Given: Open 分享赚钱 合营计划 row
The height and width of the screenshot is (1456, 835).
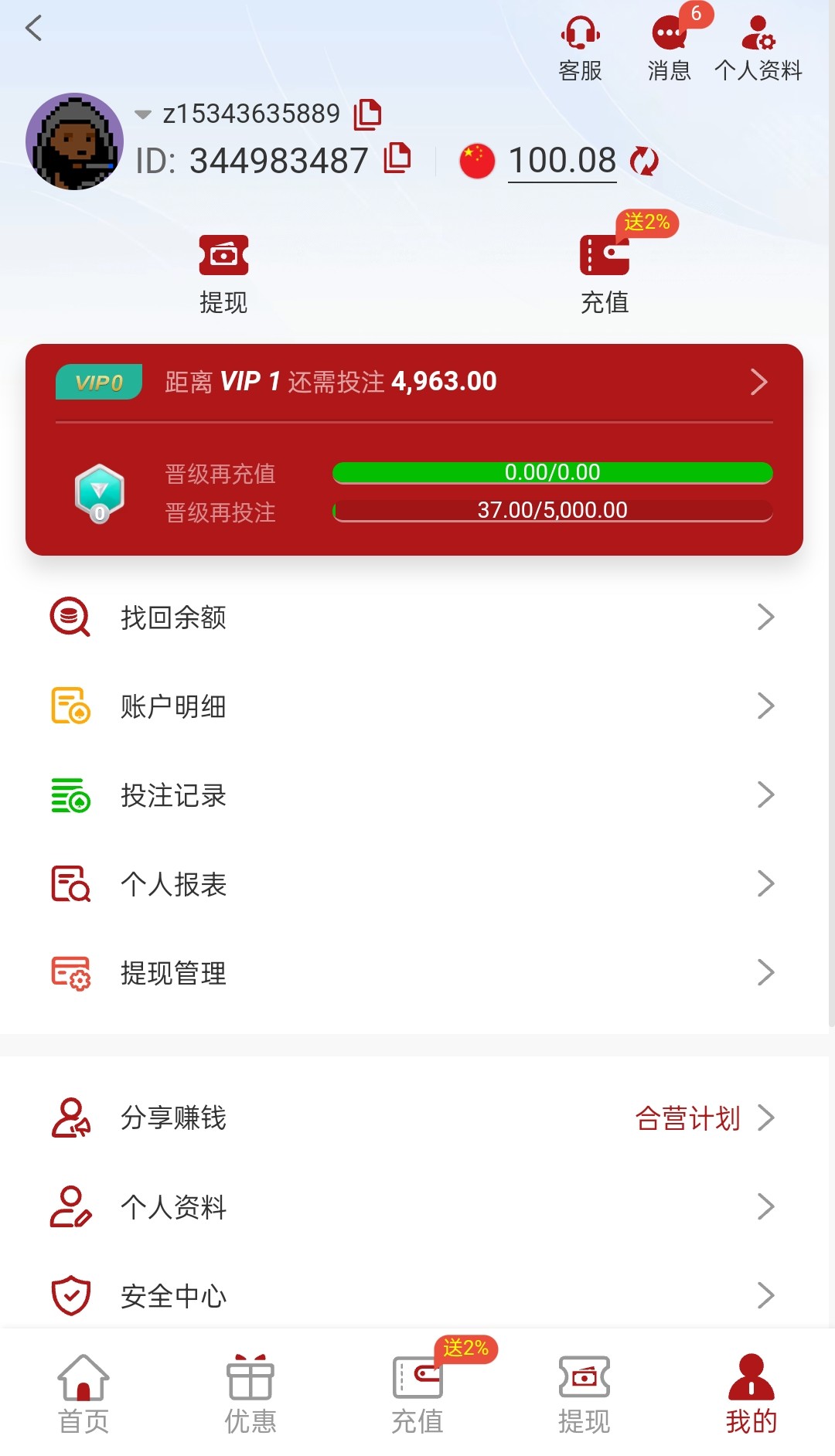Looking at the screenshot, I should tap(414, 1118).
